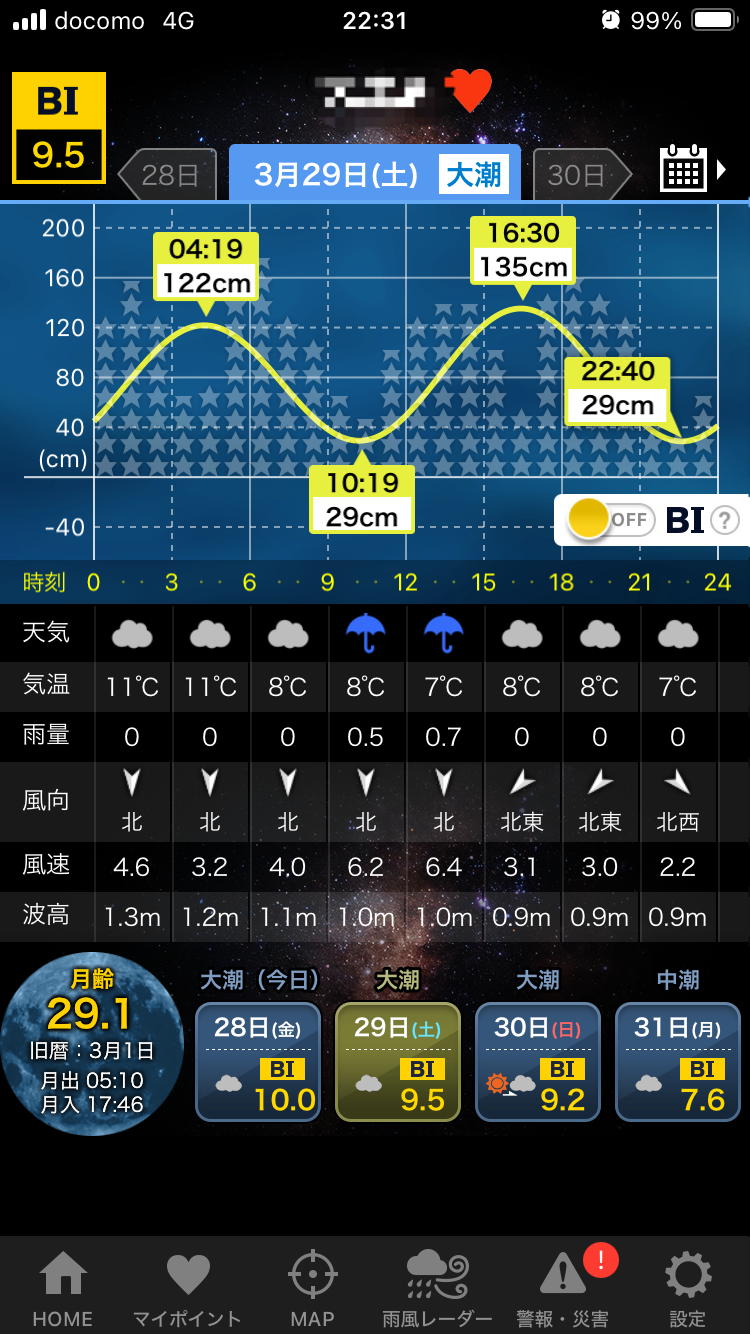Go to the next day 30日
Viewport: 750px width, 1334px height.
coord(582,176)
